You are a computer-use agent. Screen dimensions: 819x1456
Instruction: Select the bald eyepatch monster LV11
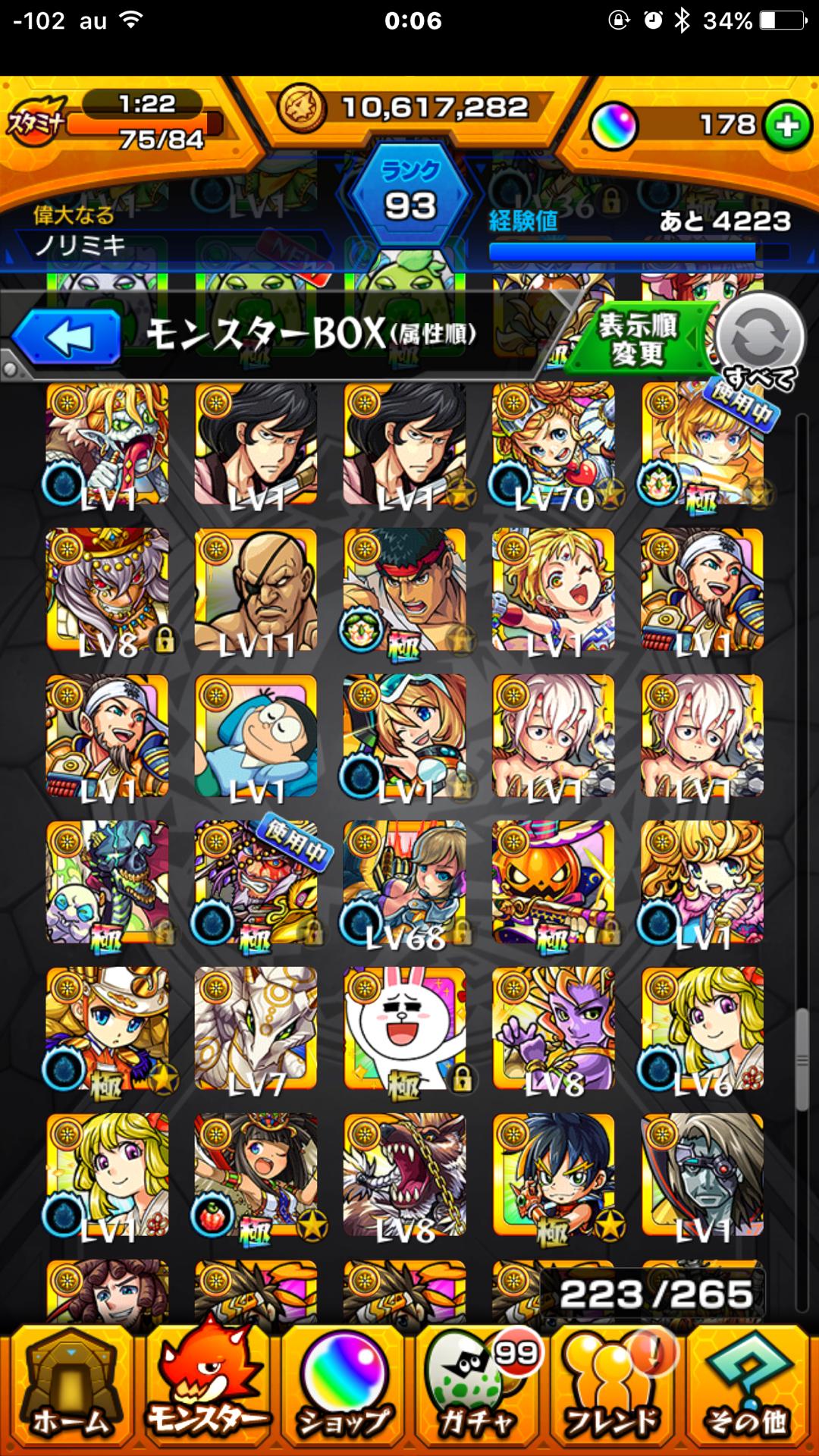tap(256, 591)
